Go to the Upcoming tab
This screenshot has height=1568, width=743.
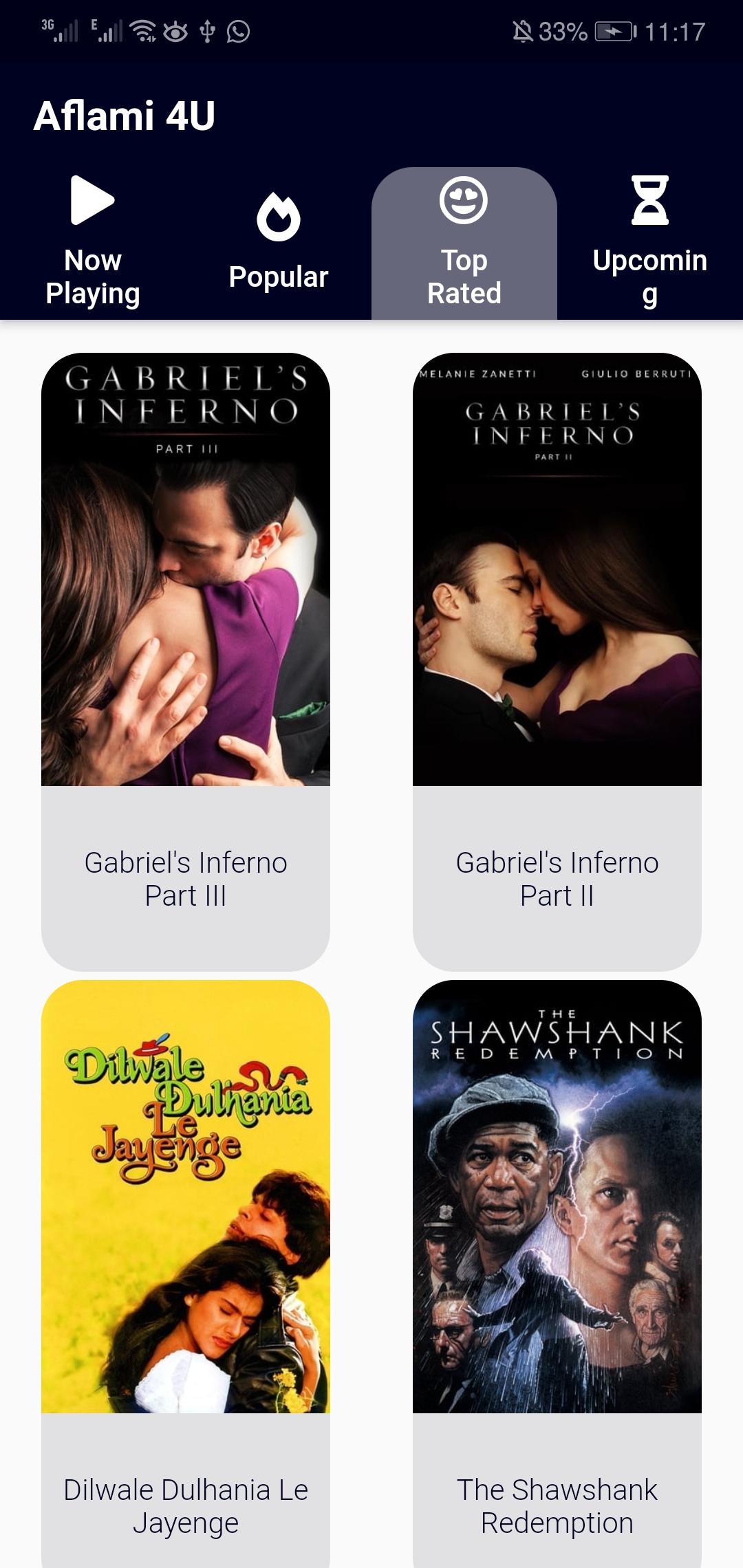click(x=650, y=243)
